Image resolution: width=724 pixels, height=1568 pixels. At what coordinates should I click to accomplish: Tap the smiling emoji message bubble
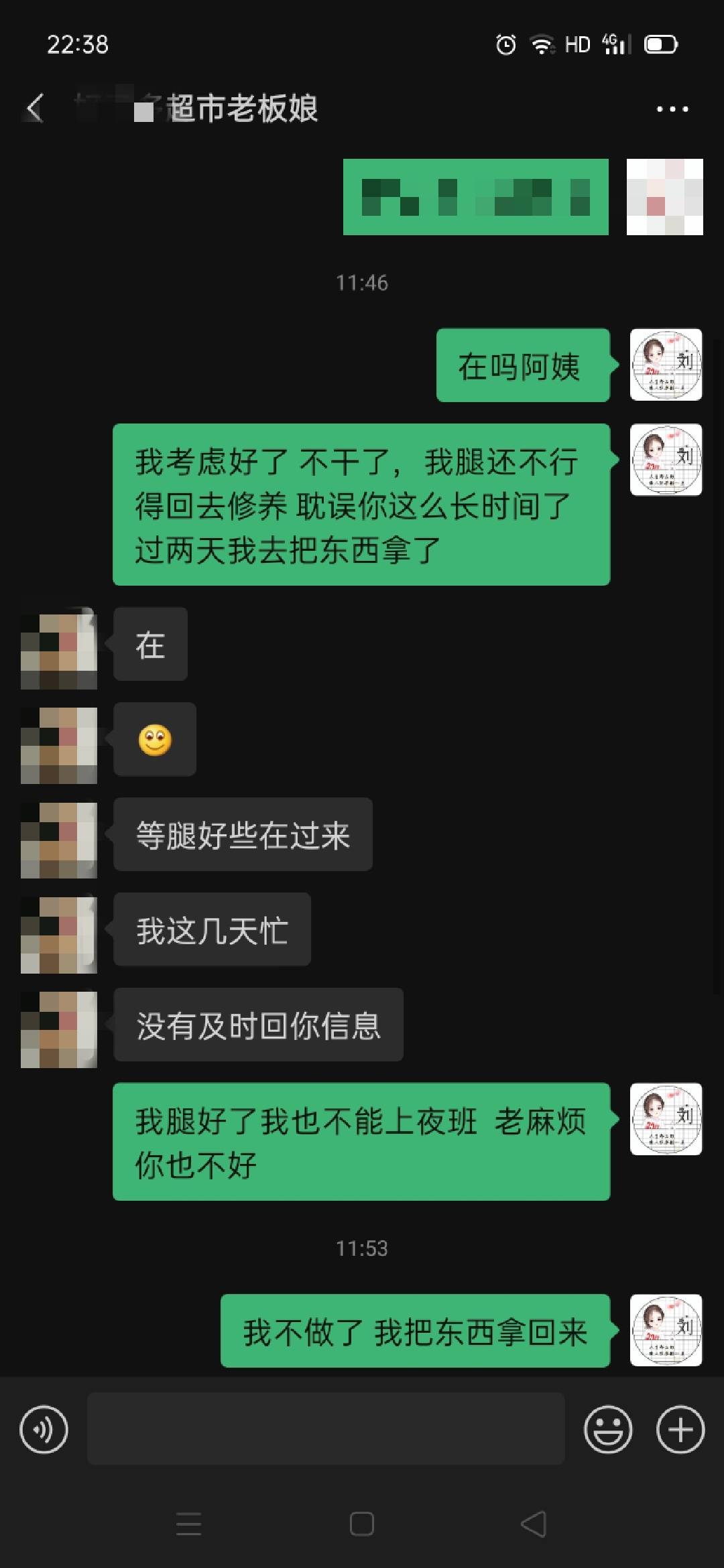pos(154,740)
